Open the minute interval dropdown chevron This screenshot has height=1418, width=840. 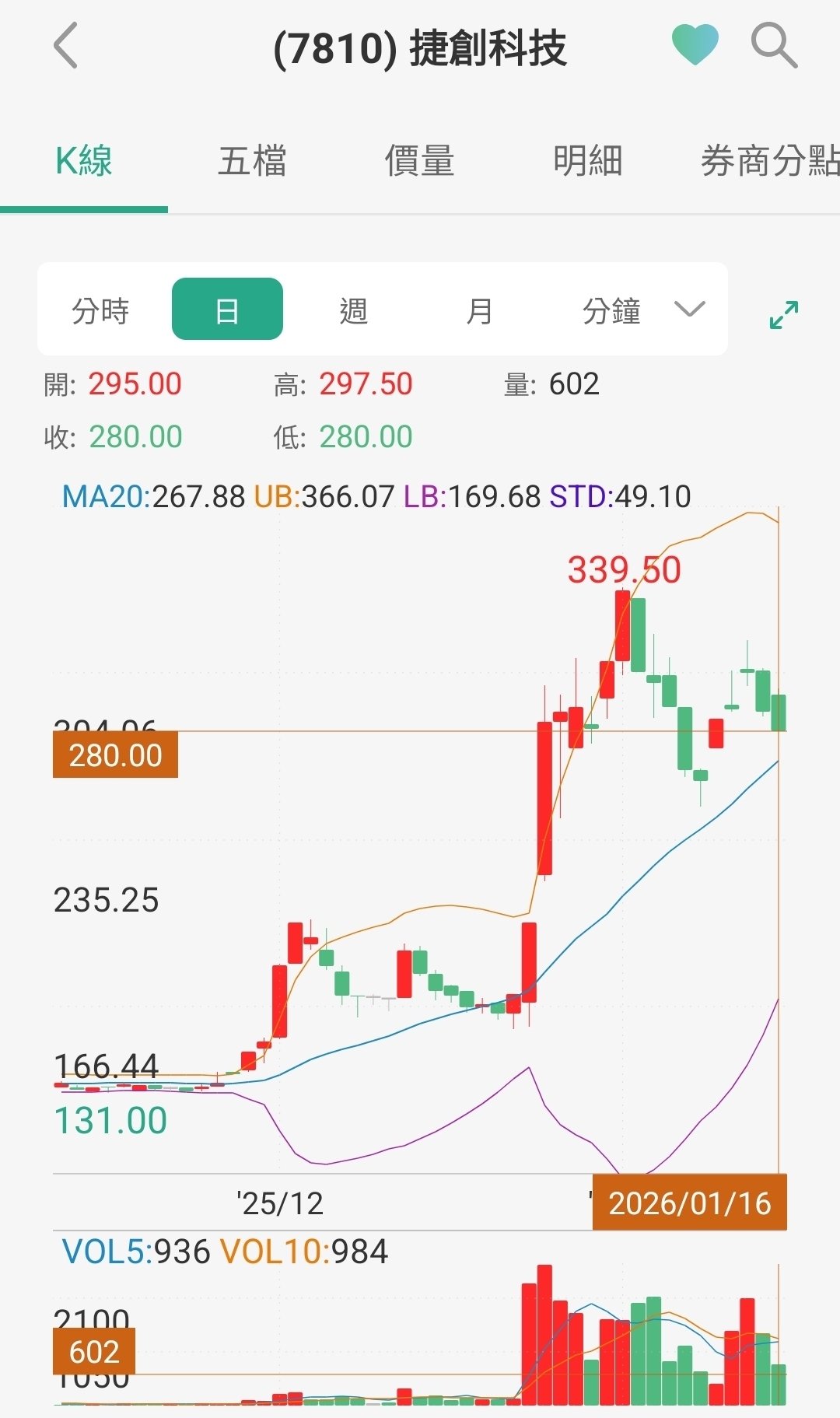point(688,310)
